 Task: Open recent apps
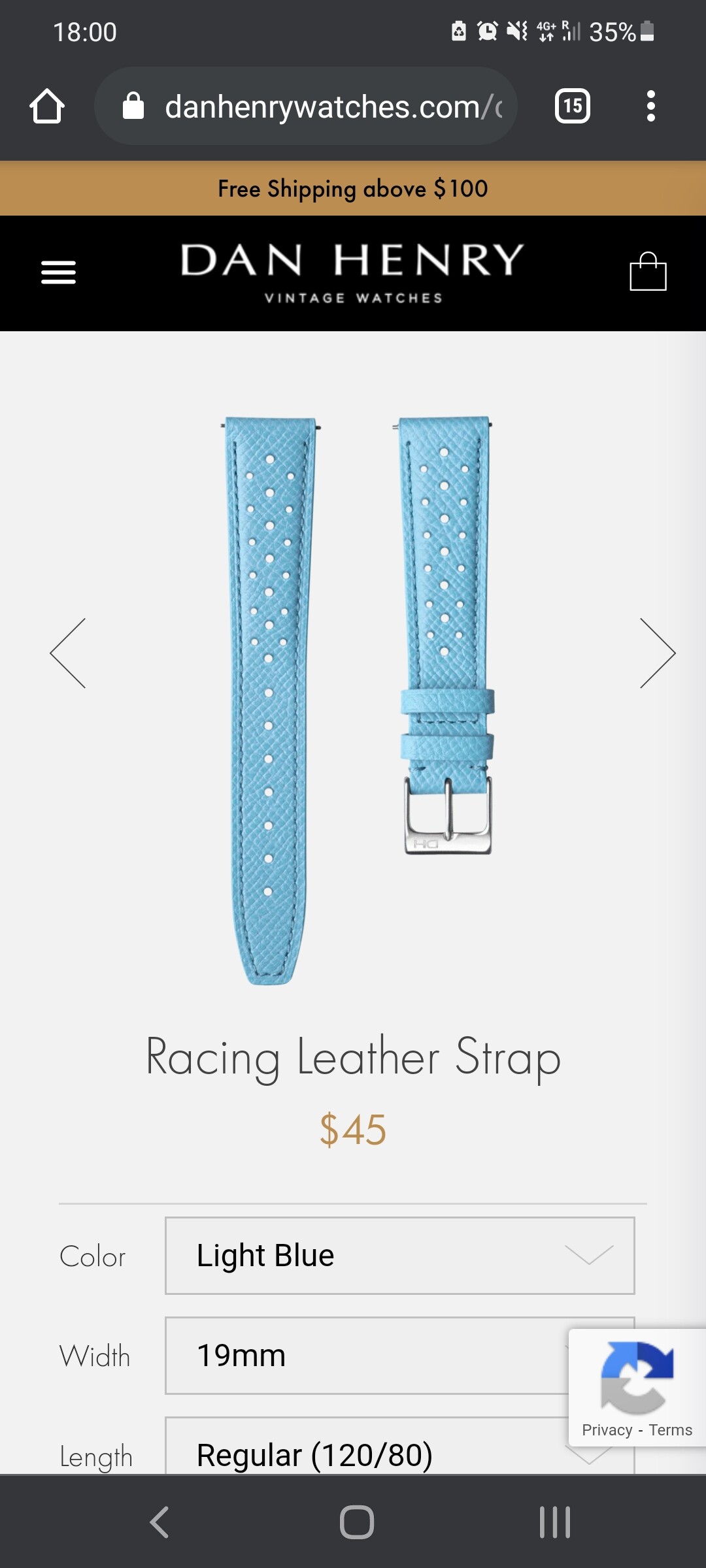pyautogui.click(x=555, y=1522)
